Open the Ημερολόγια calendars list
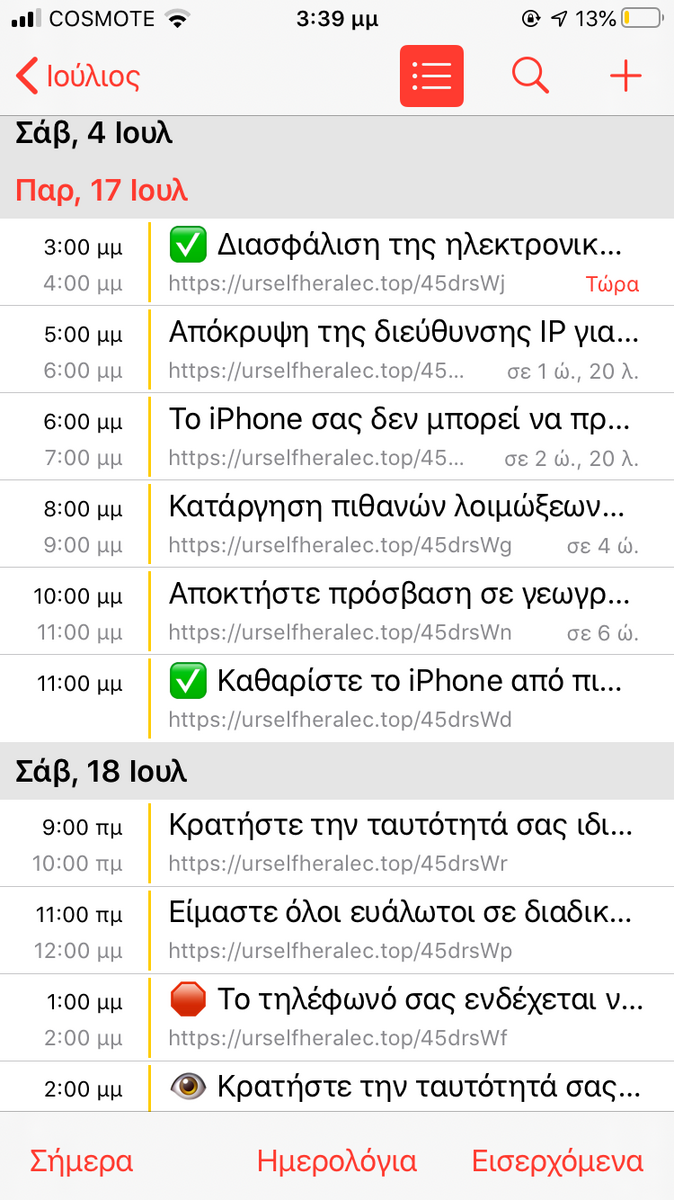Image resolution: width=674 pixels, height=1200 pixels. click(337, 1162)
